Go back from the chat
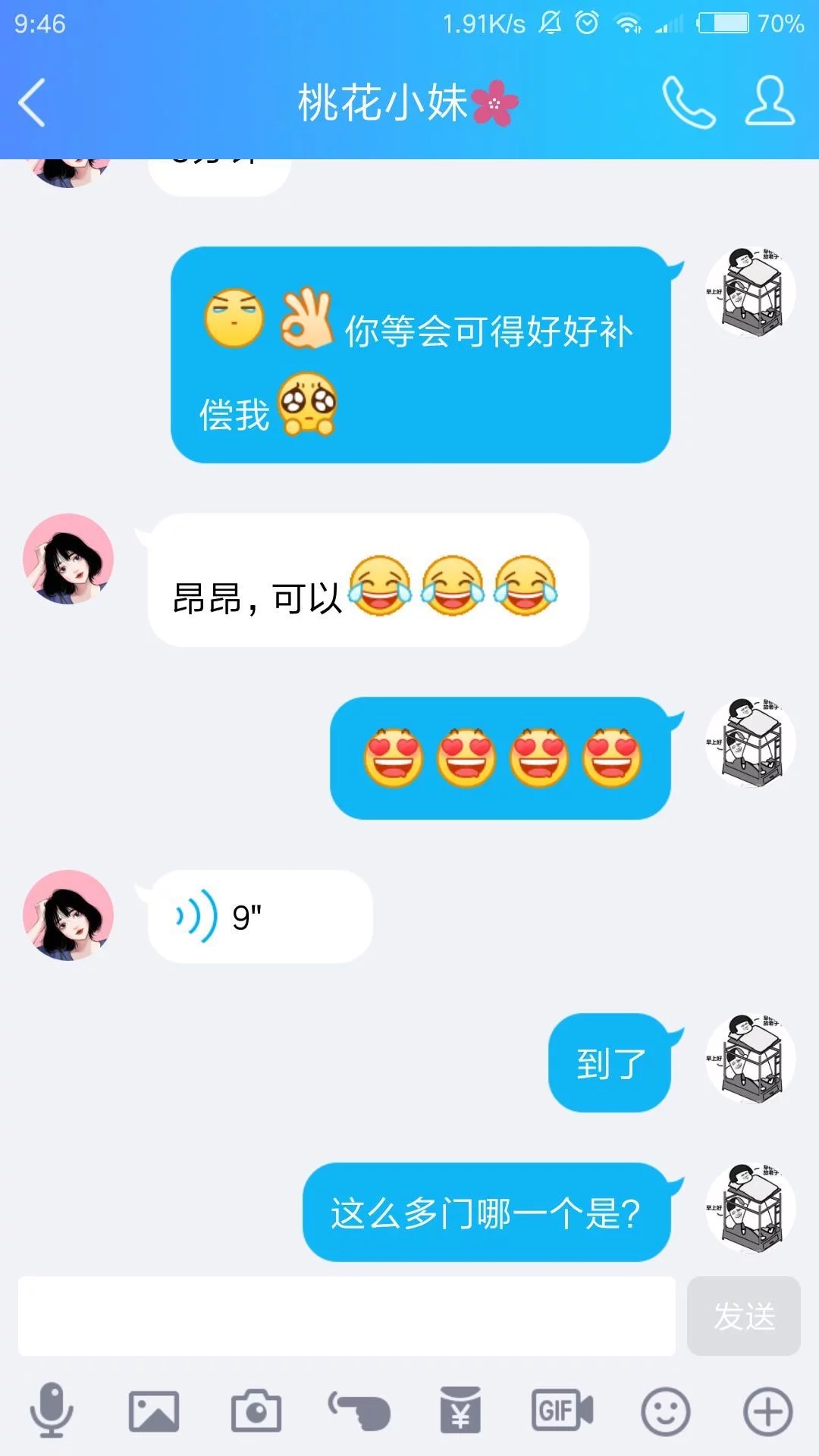 click(x=32, y=102)
